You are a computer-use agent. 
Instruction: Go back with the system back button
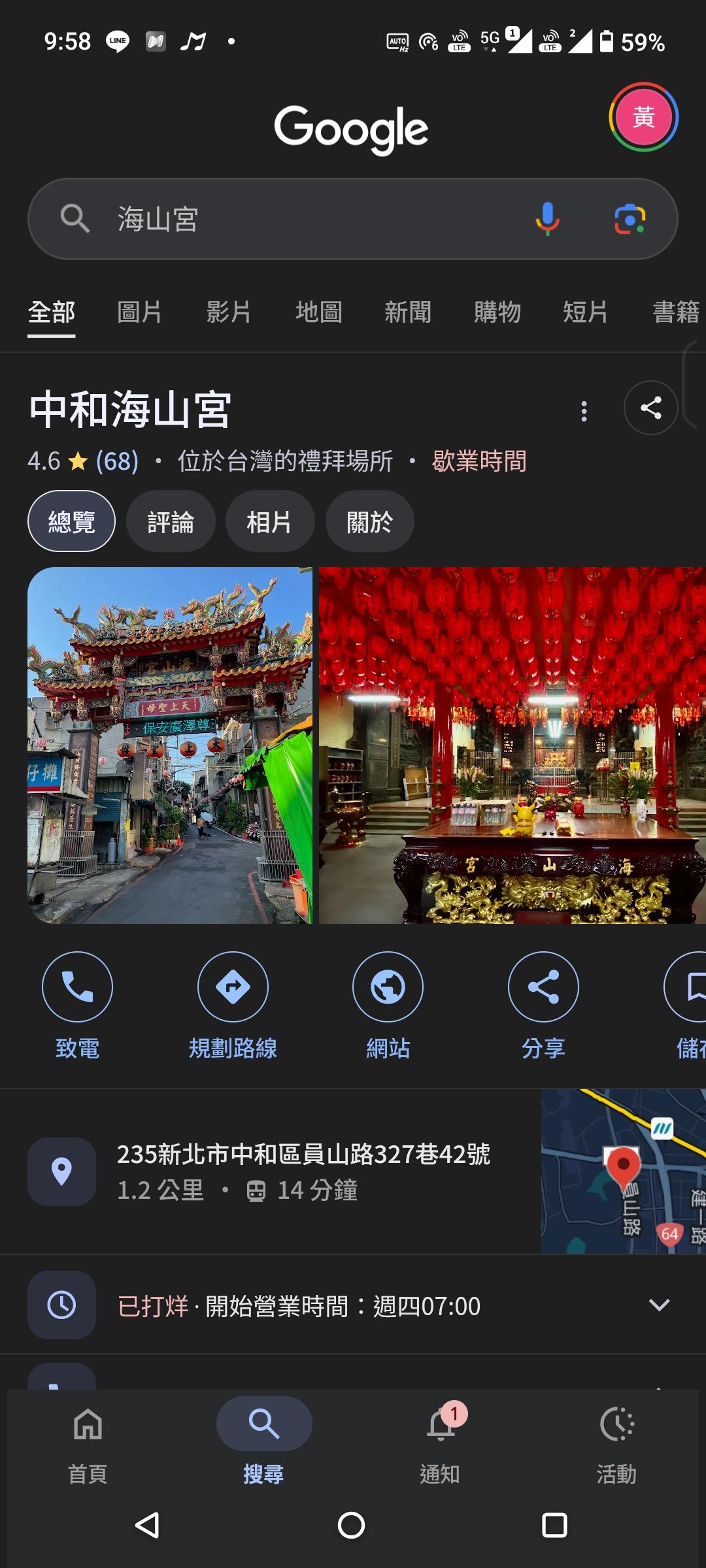click(148, 1526)
